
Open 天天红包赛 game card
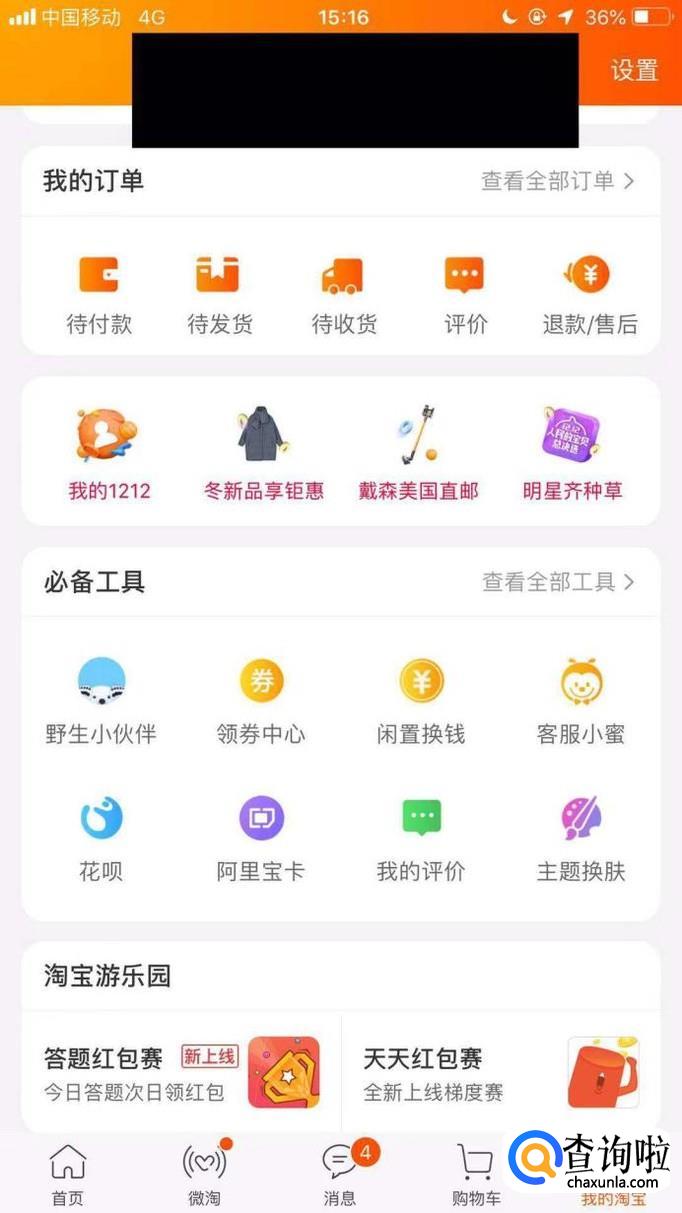[500, 1073]
